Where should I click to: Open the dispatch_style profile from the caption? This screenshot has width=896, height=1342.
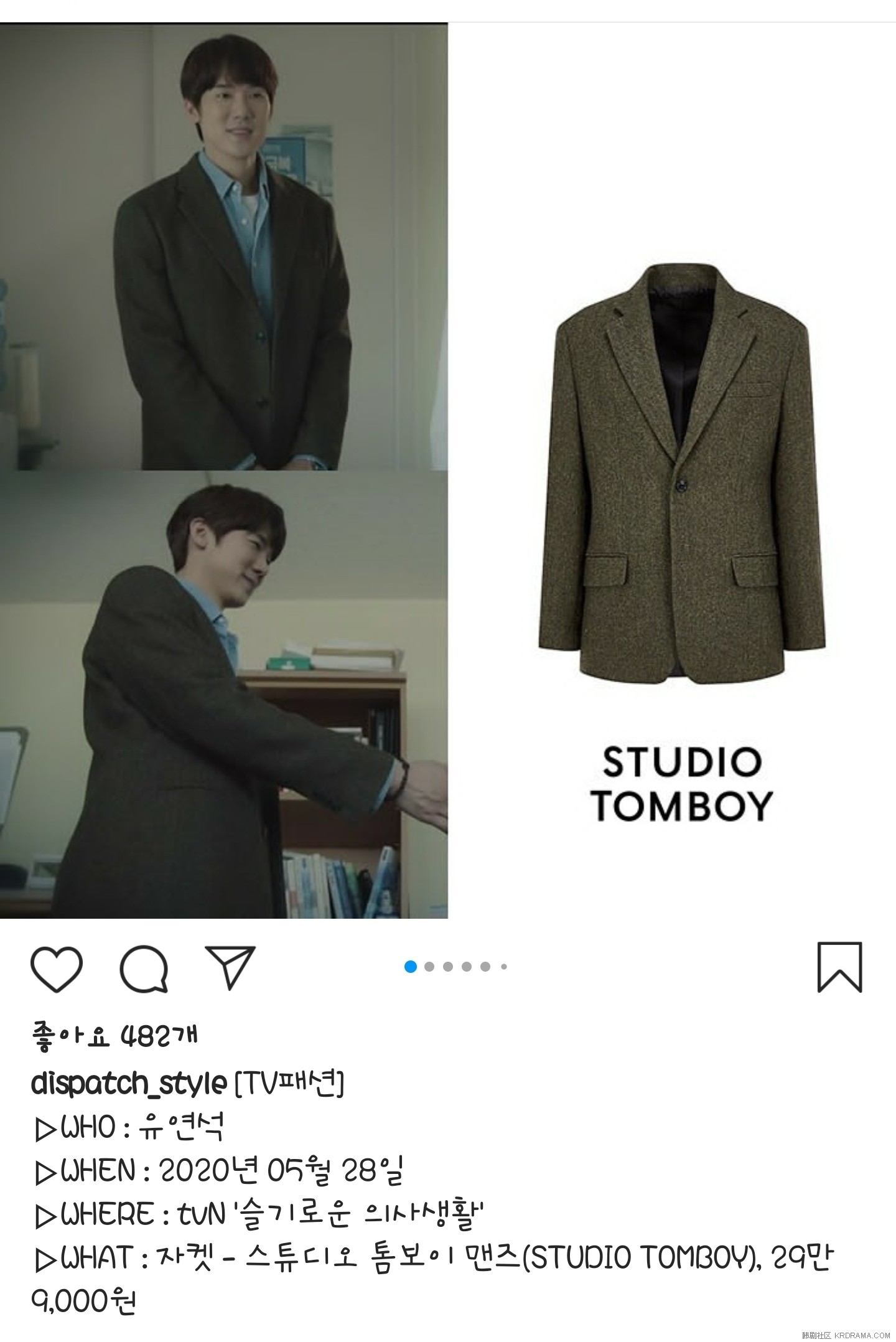[128, 1084]
